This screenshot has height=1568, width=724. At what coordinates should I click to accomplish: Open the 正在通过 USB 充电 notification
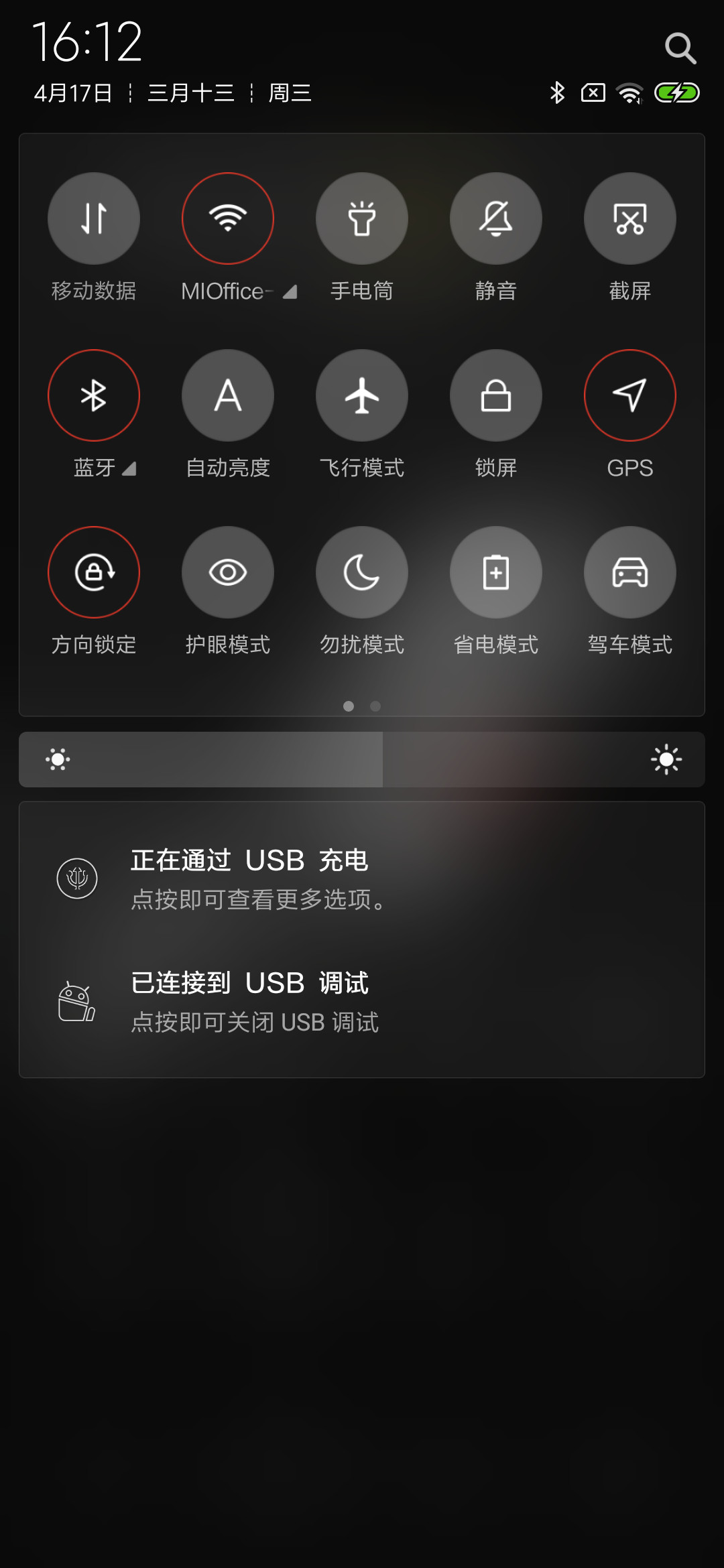[x=362, y=878]
